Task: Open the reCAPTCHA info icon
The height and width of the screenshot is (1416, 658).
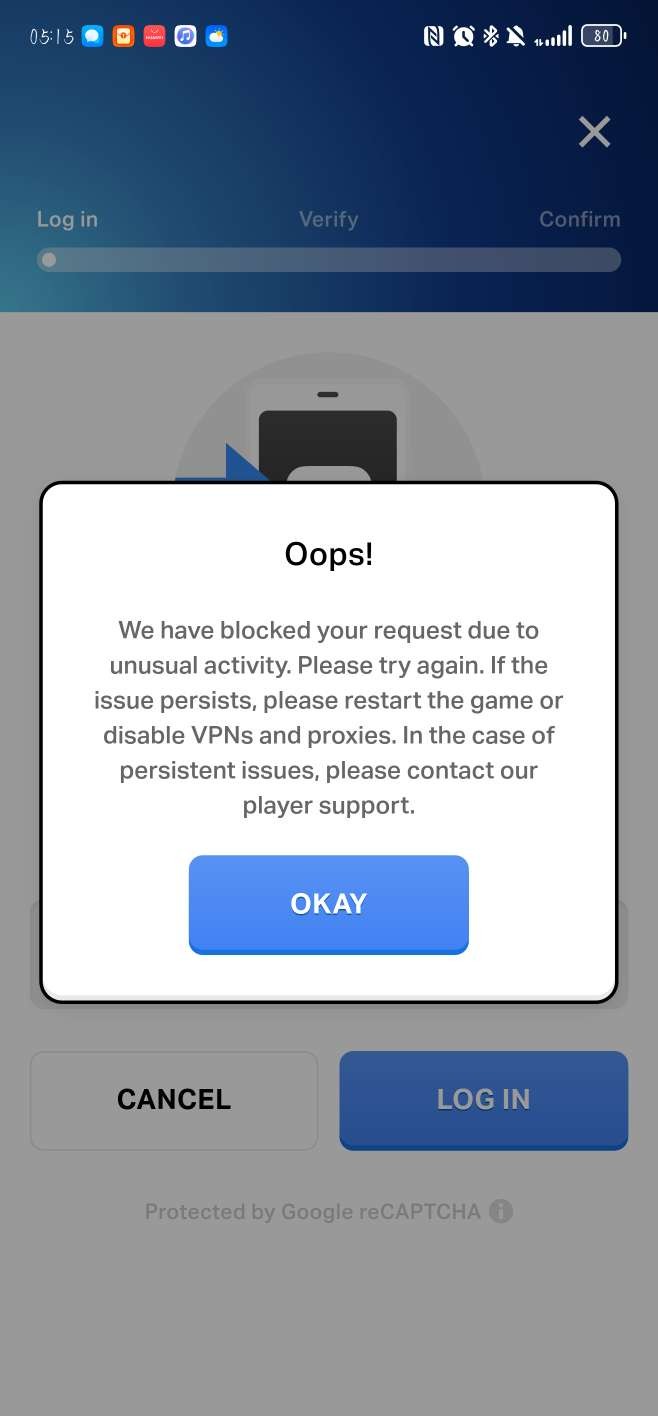Action: [x=501, y=1212]
